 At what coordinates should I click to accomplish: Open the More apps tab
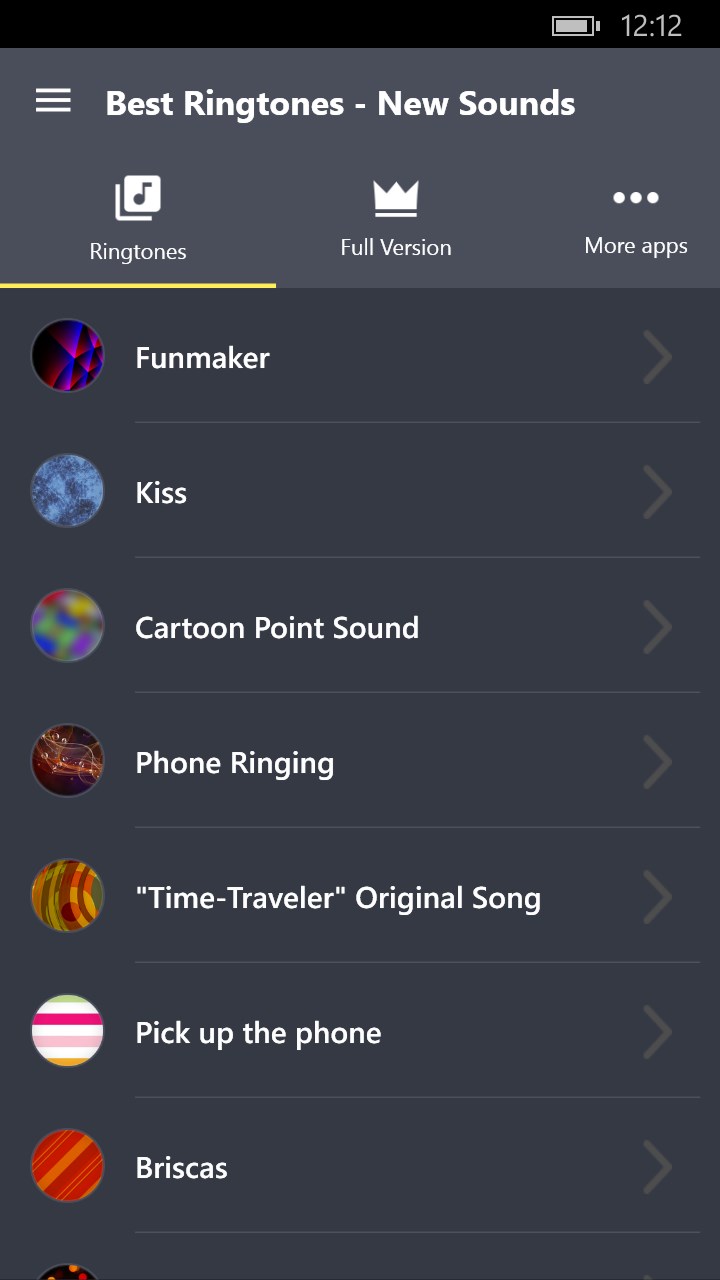coord(636,220)
